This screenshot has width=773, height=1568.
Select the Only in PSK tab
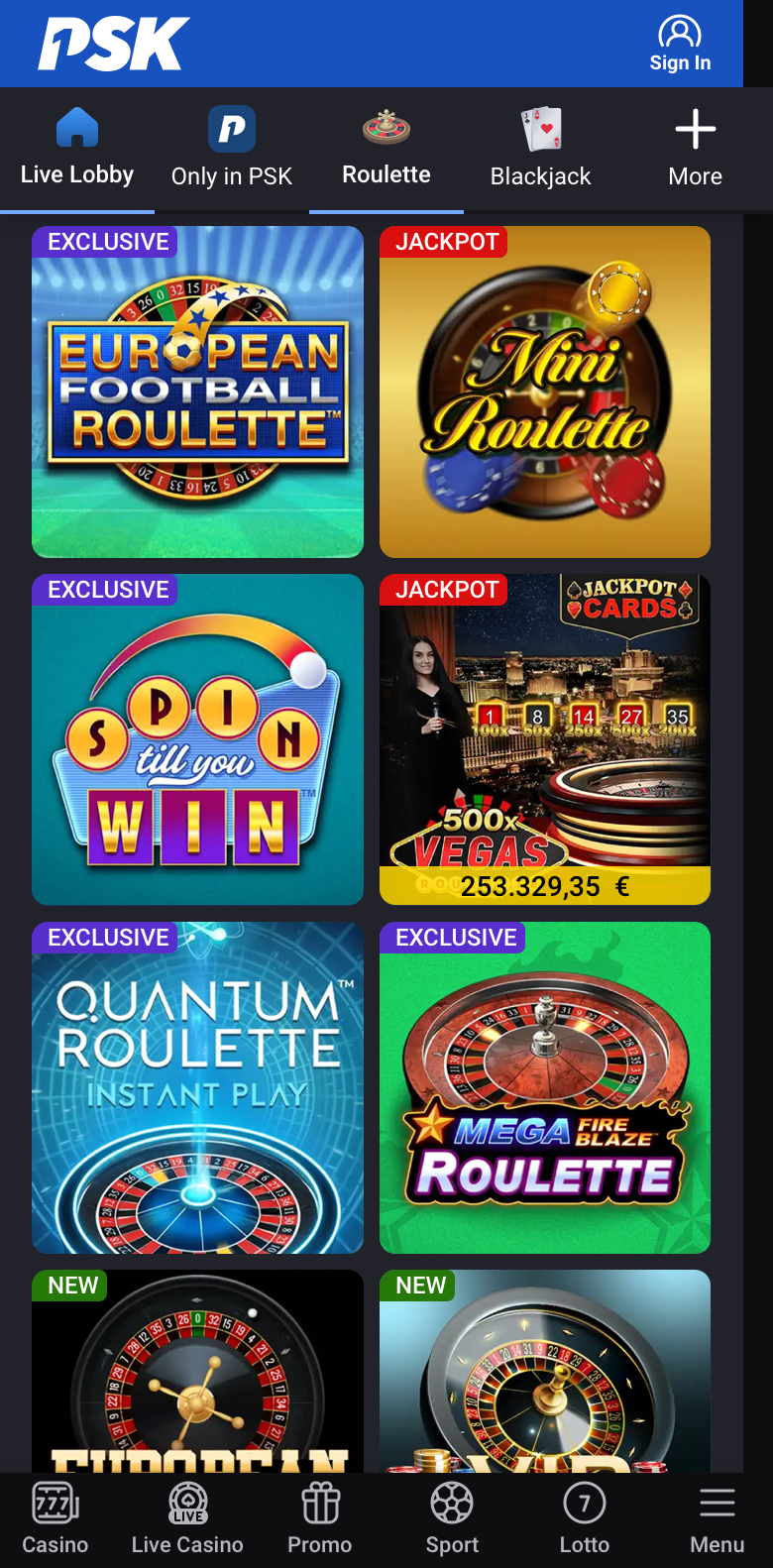click(x=232, y=149)
